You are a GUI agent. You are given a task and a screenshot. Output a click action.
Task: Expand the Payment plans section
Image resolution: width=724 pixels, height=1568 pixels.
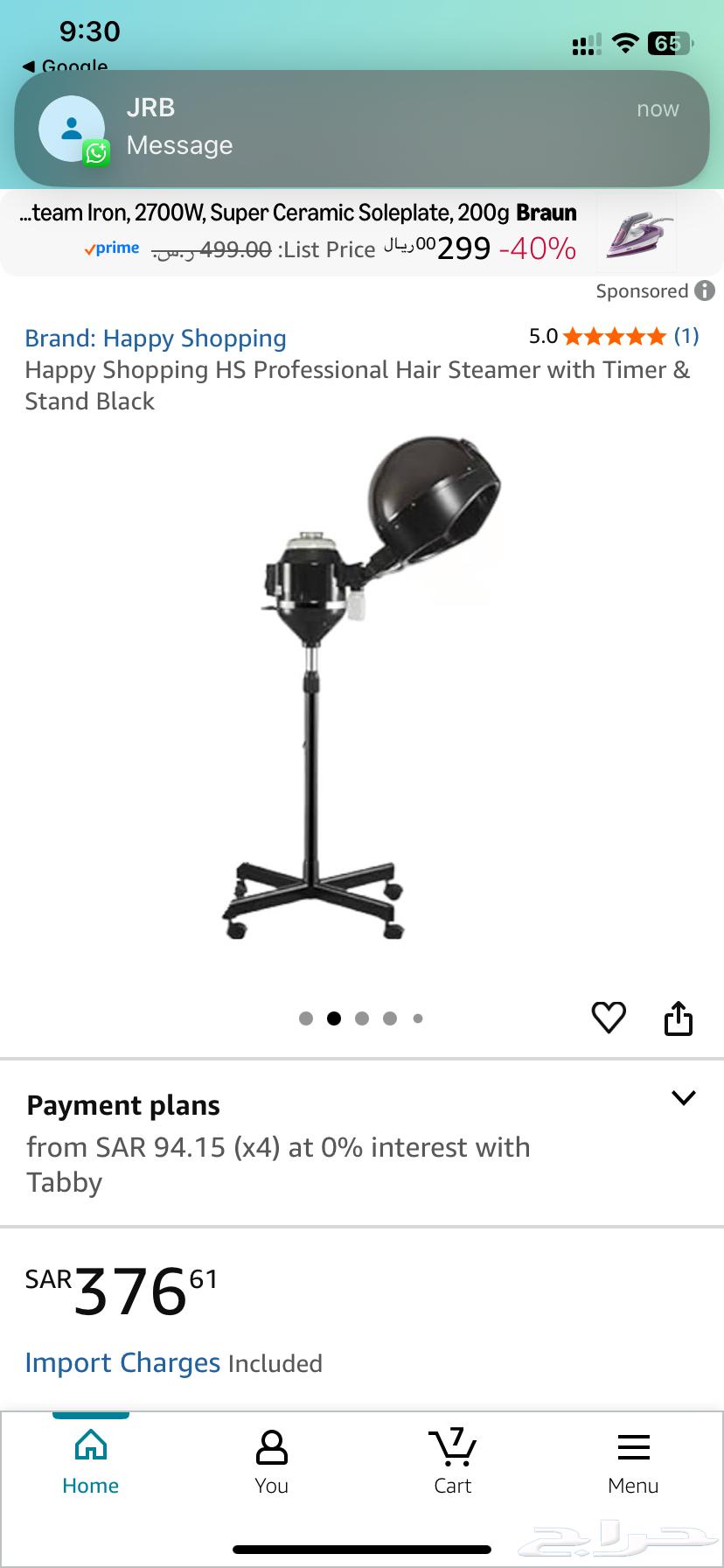pos(683,1097)
